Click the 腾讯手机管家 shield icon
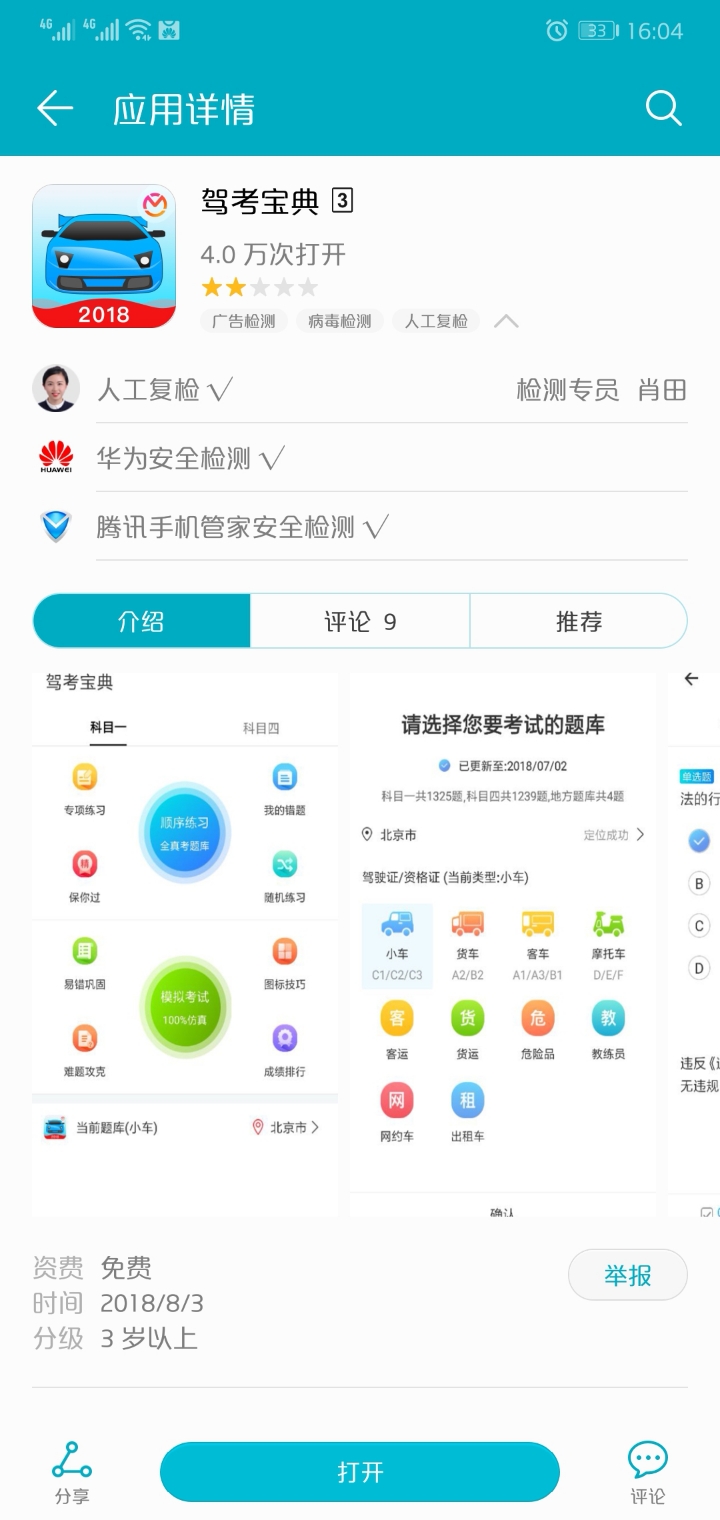The image size is (720, 1520). click(55, 526)
